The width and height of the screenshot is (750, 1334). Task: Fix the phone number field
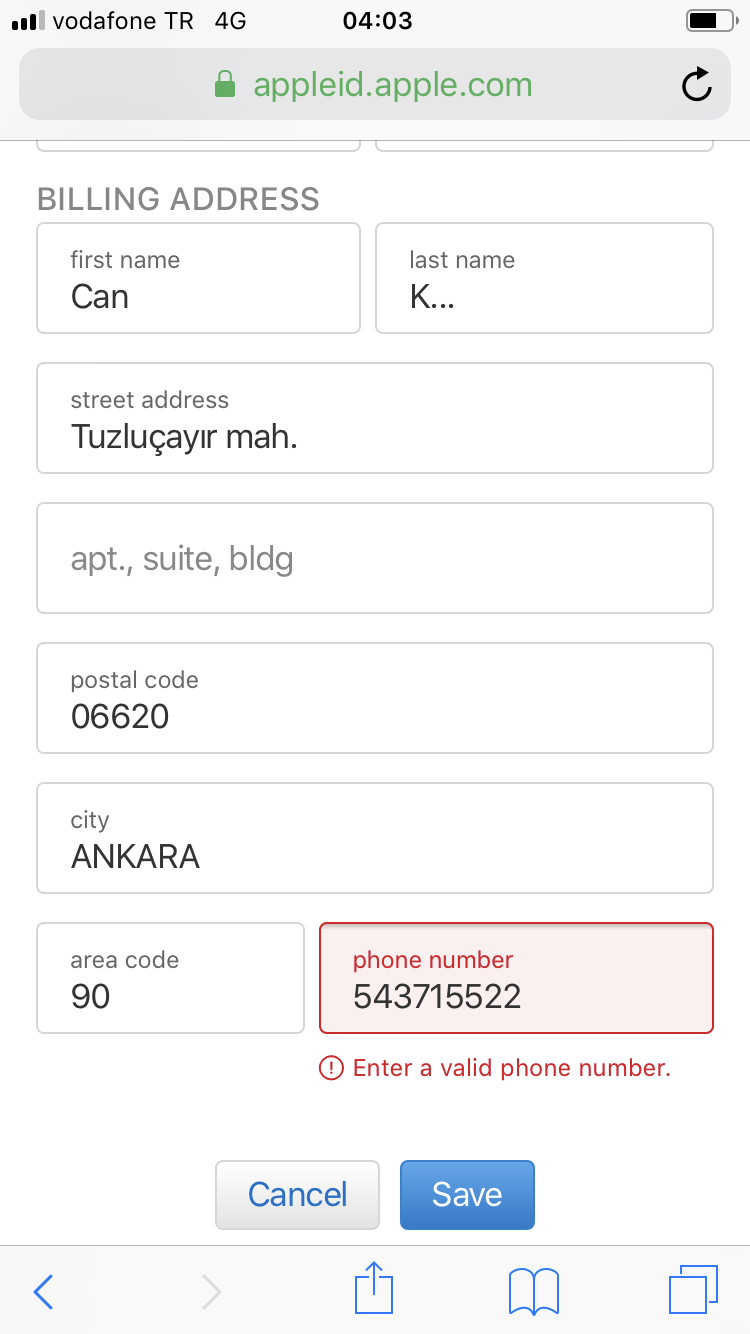[x=516, y=978]
